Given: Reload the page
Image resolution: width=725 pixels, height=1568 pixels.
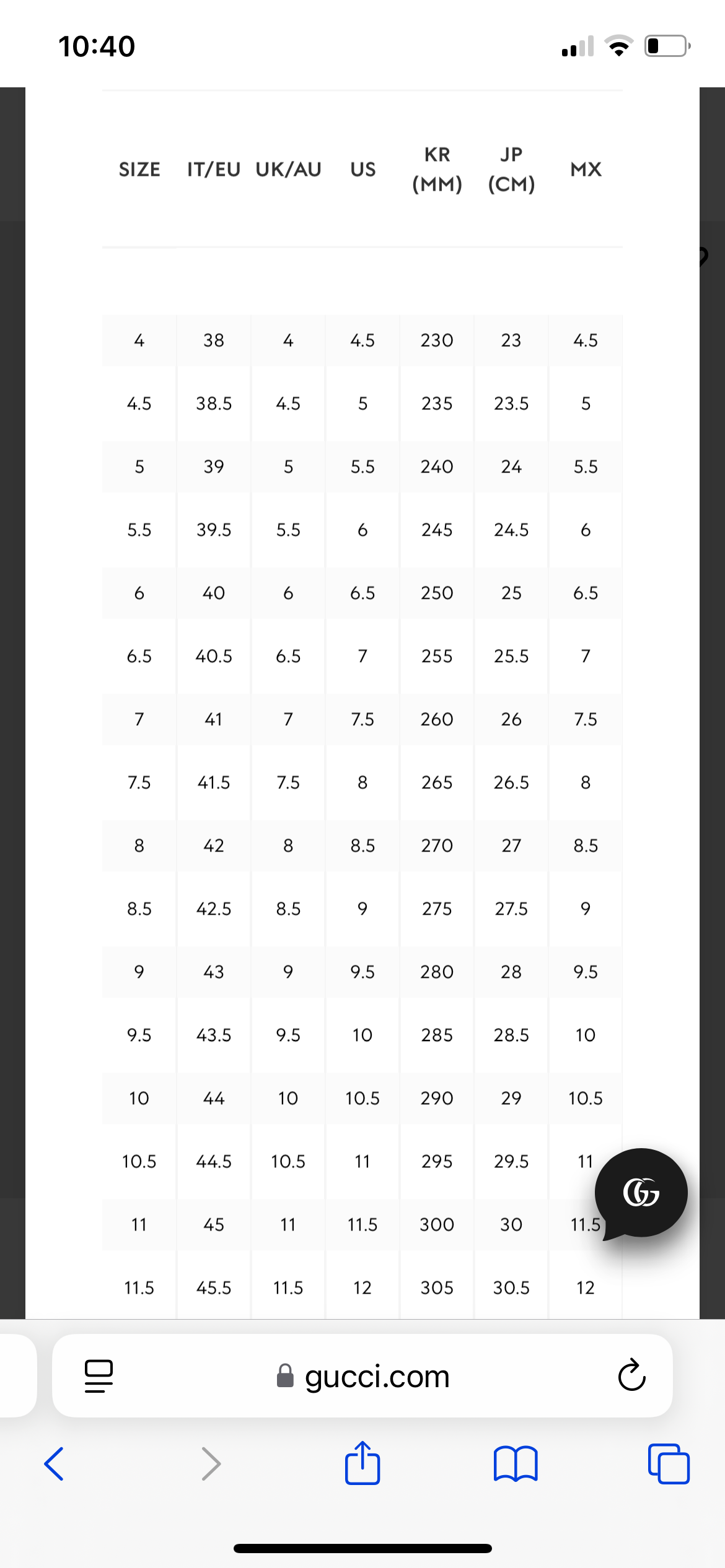Looking at the screenshot, I should [x=631, y=1376].
